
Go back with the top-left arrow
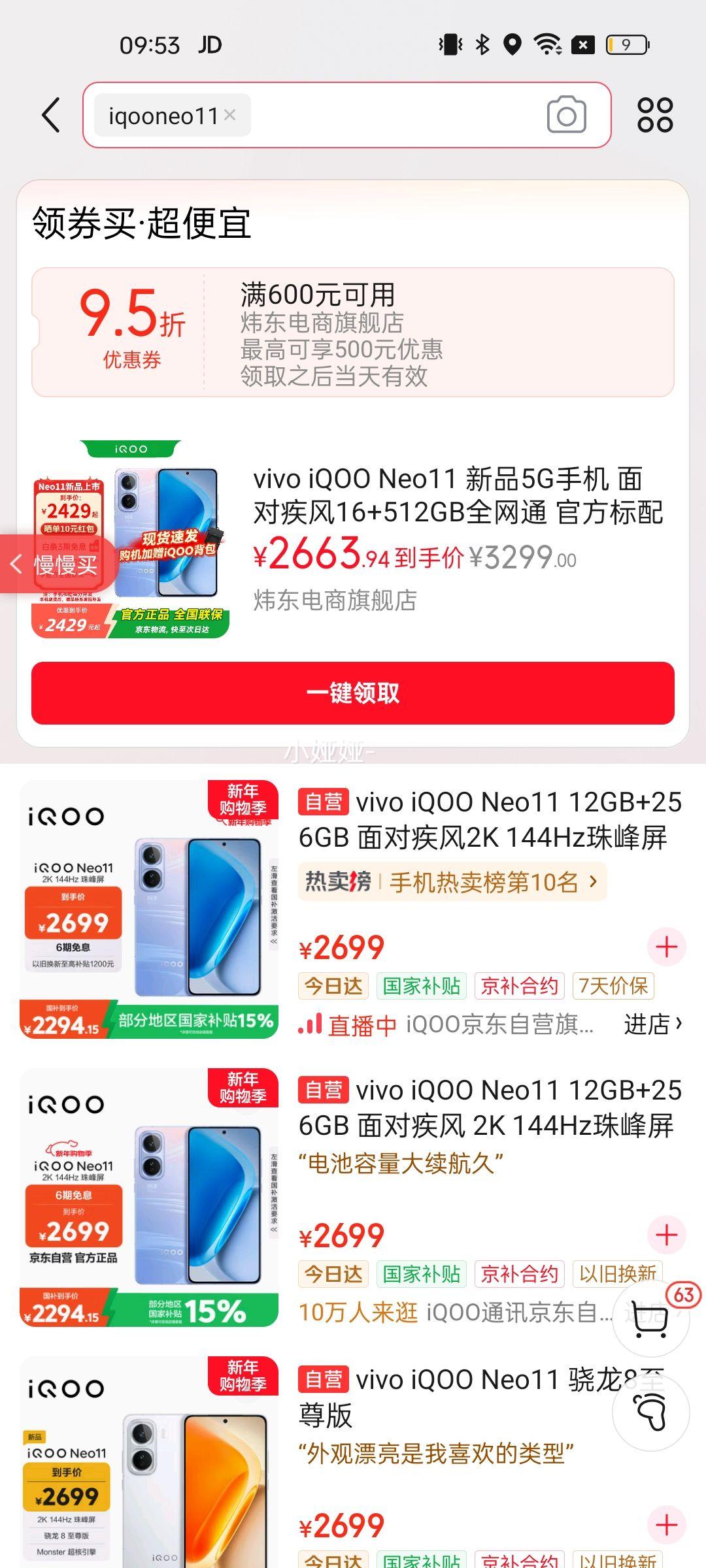[51, 116]
